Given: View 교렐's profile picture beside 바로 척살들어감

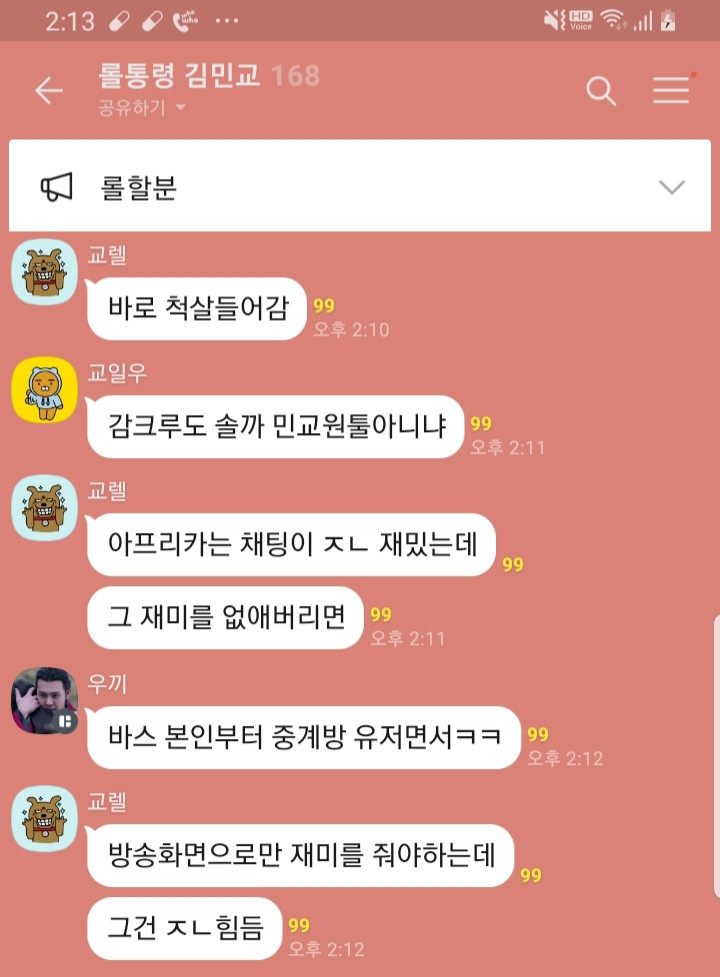Looking at the screenshot, I should [x=44, y=272].
